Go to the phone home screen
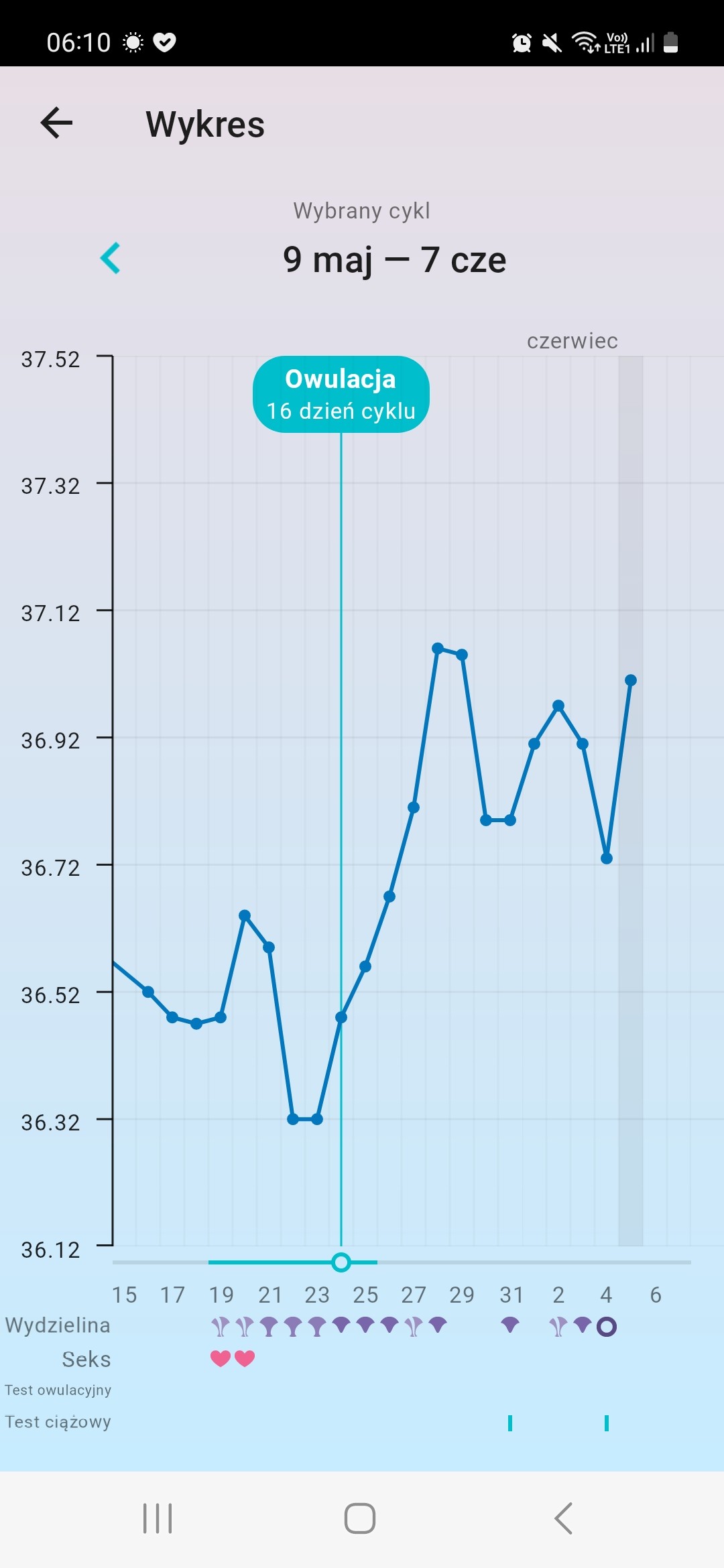This screenshot has height=1568, width=724. pyautogui.click(x=360, y=1518)
